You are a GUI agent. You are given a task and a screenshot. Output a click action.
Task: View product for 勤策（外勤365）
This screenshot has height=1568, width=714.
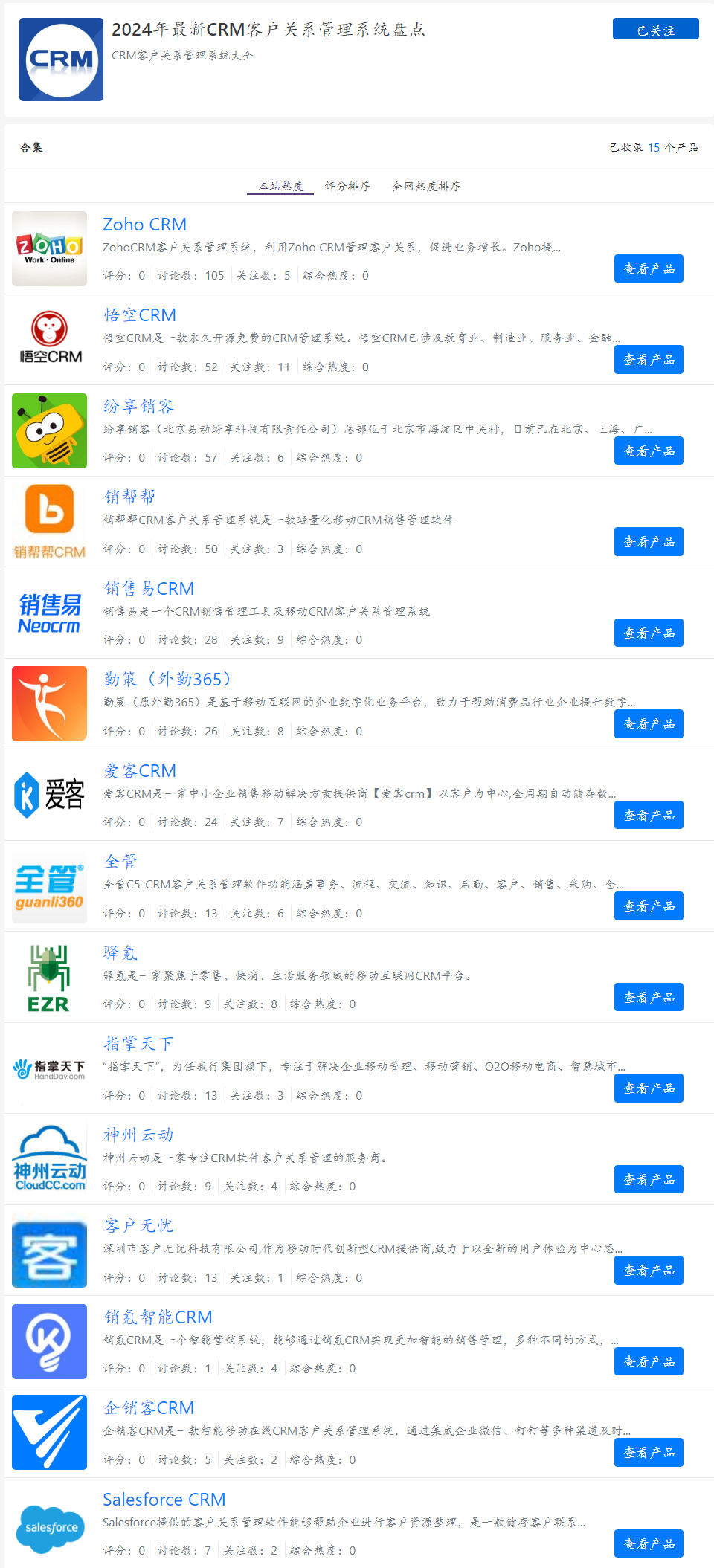coord(649,724)
